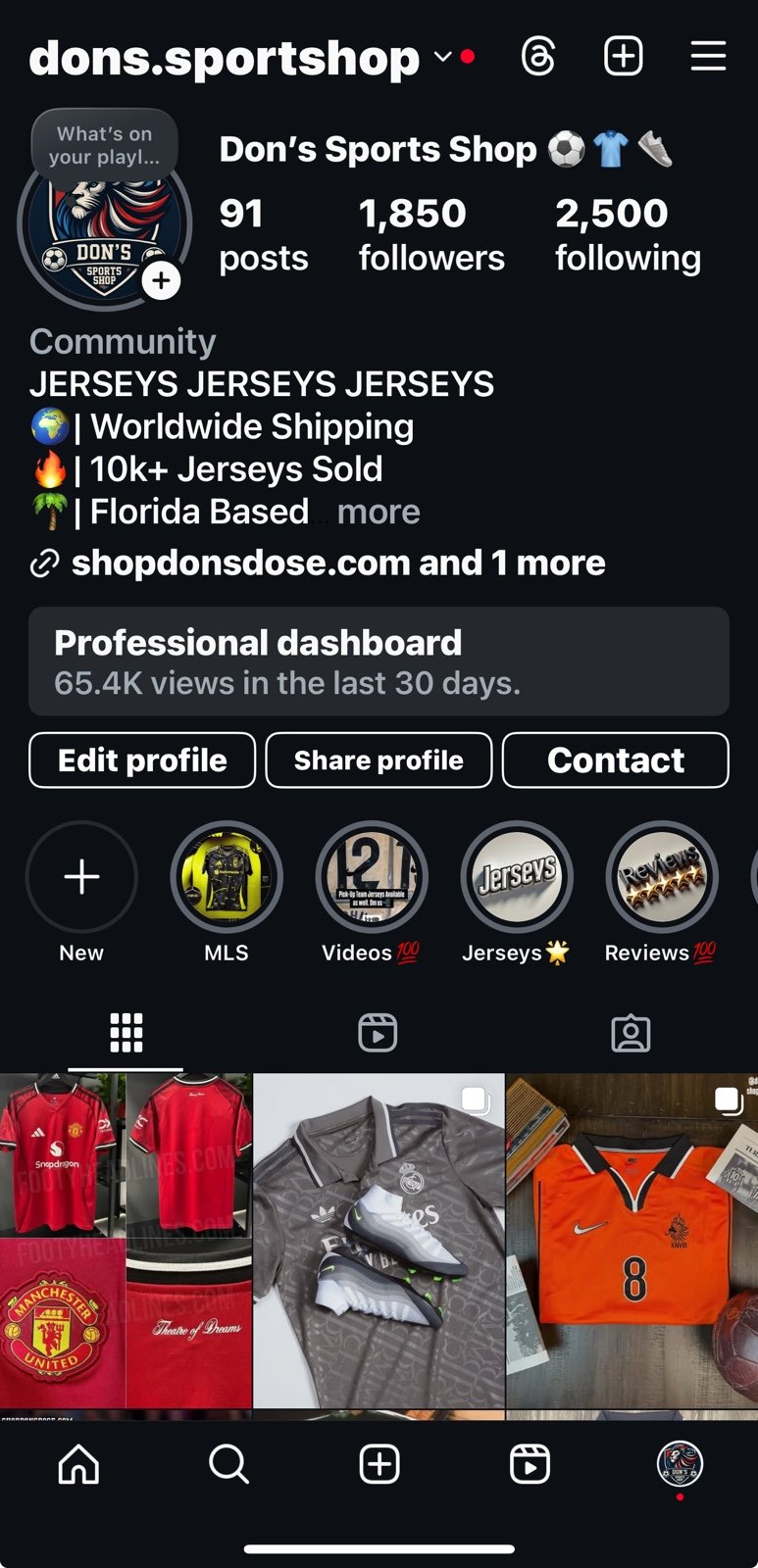
Task: Open the Professional dashboard
Action: (x=379, y=661)
